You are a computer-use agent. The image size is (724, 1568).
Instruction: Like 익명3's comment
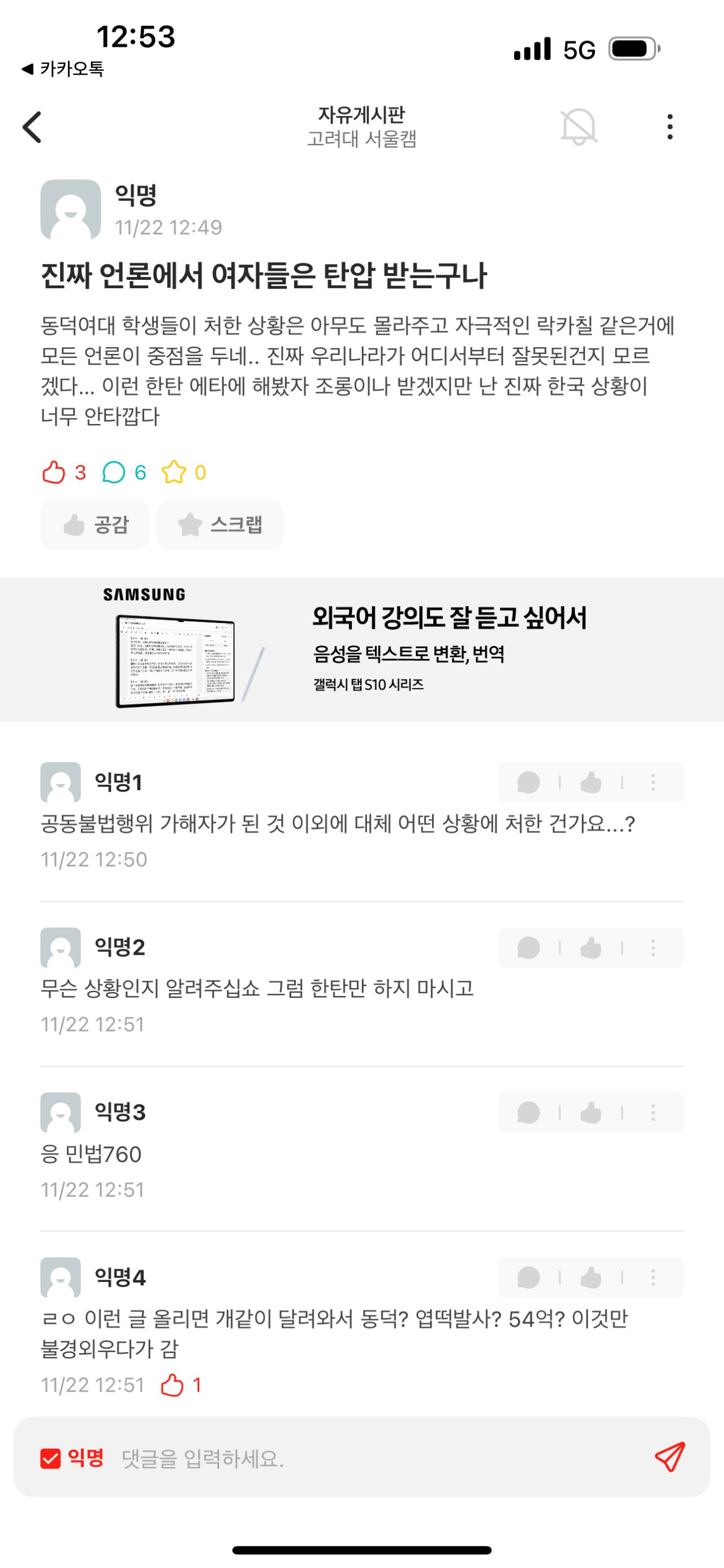[x=591, y=1113]
